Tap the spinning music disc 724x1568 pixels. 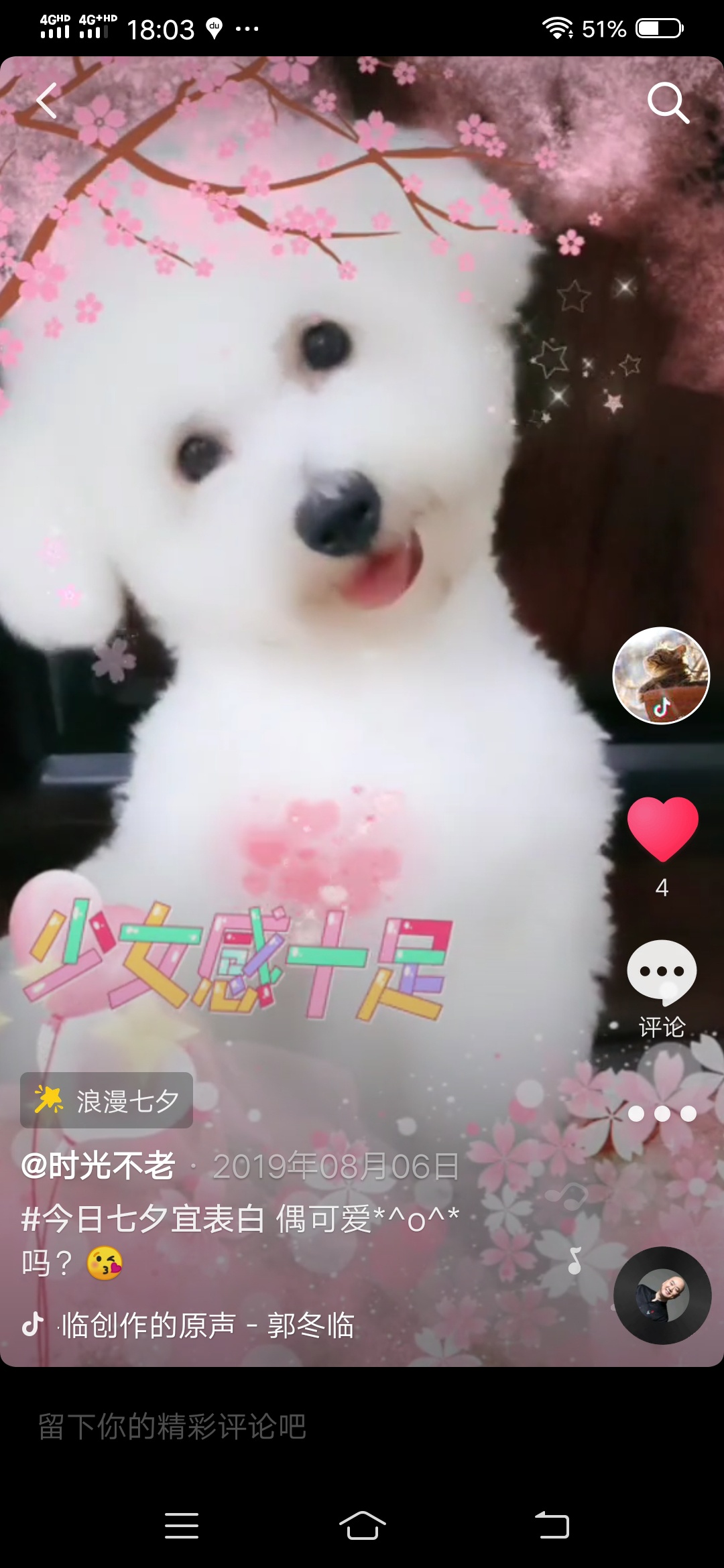(x=662, y=1296)
